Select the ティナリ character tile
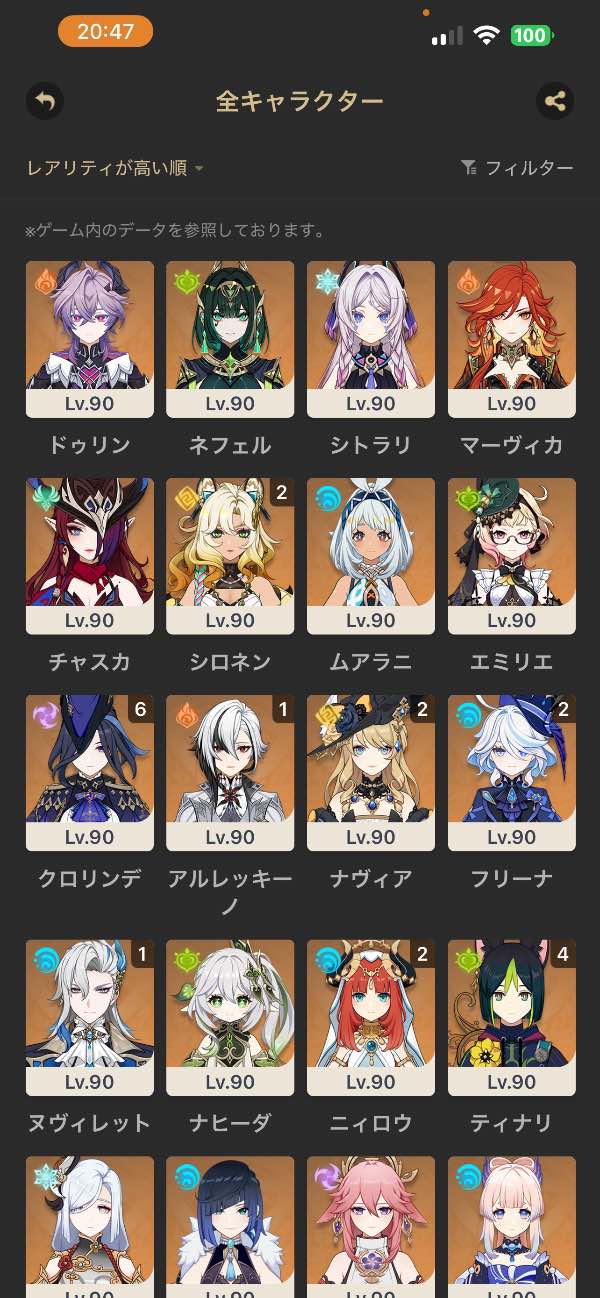This screenshot has height=1298, width=600. click(512, 1018)
